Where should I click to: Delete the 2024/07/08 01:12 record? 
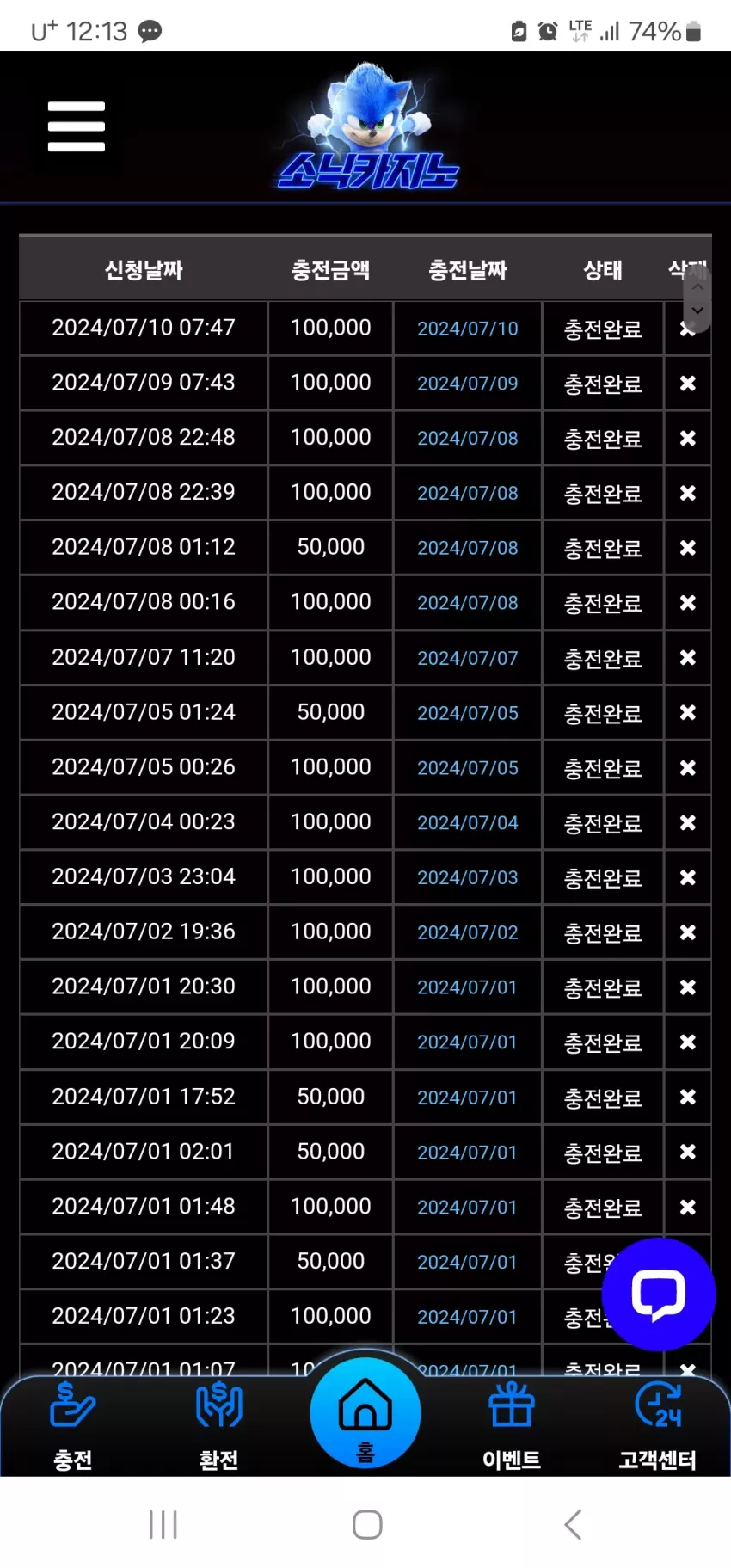[688, 548]
